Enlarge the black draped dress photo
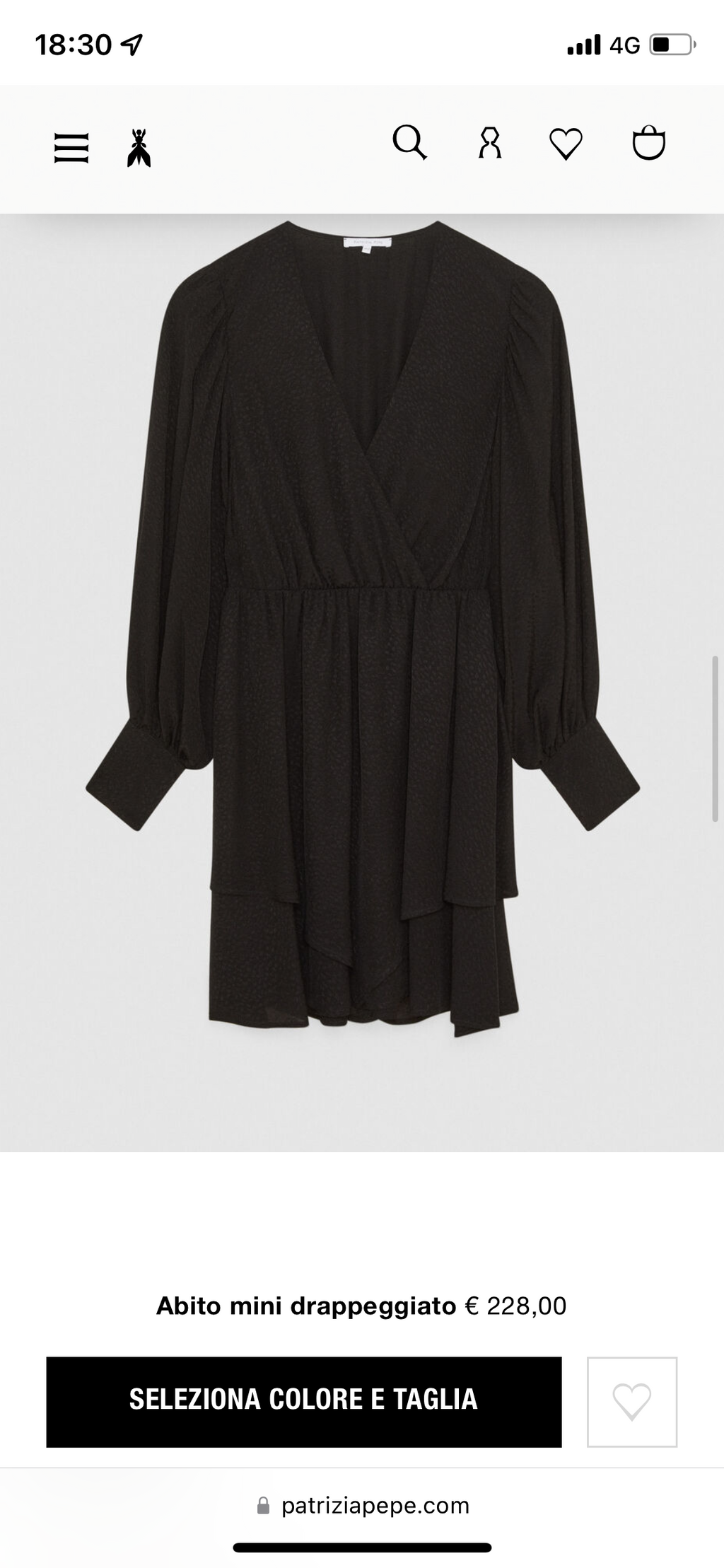This screenshot has width=724, height=1568. [362, 629]
